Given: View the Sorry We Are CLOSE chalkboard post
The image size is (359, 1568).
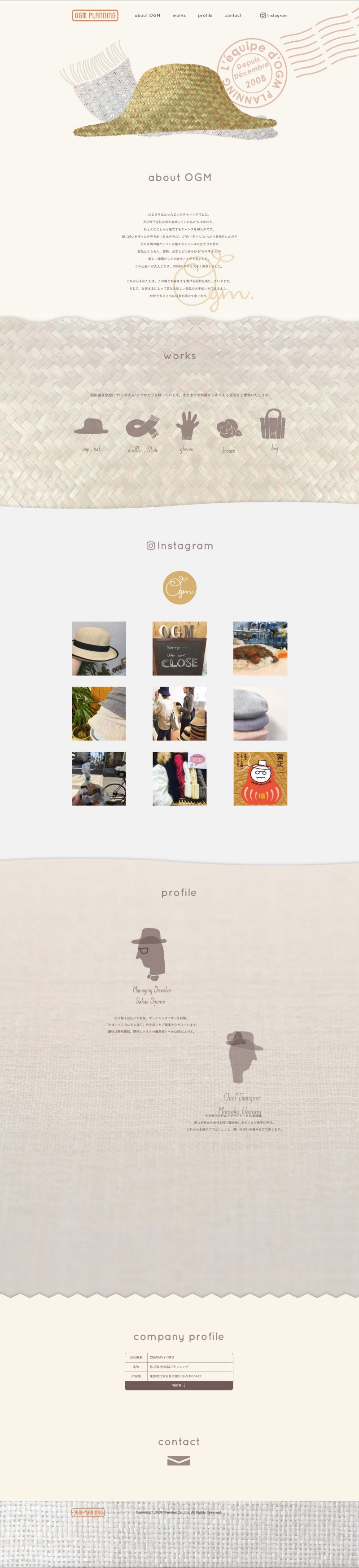Looking at the screenshot, I should point(179,648).
